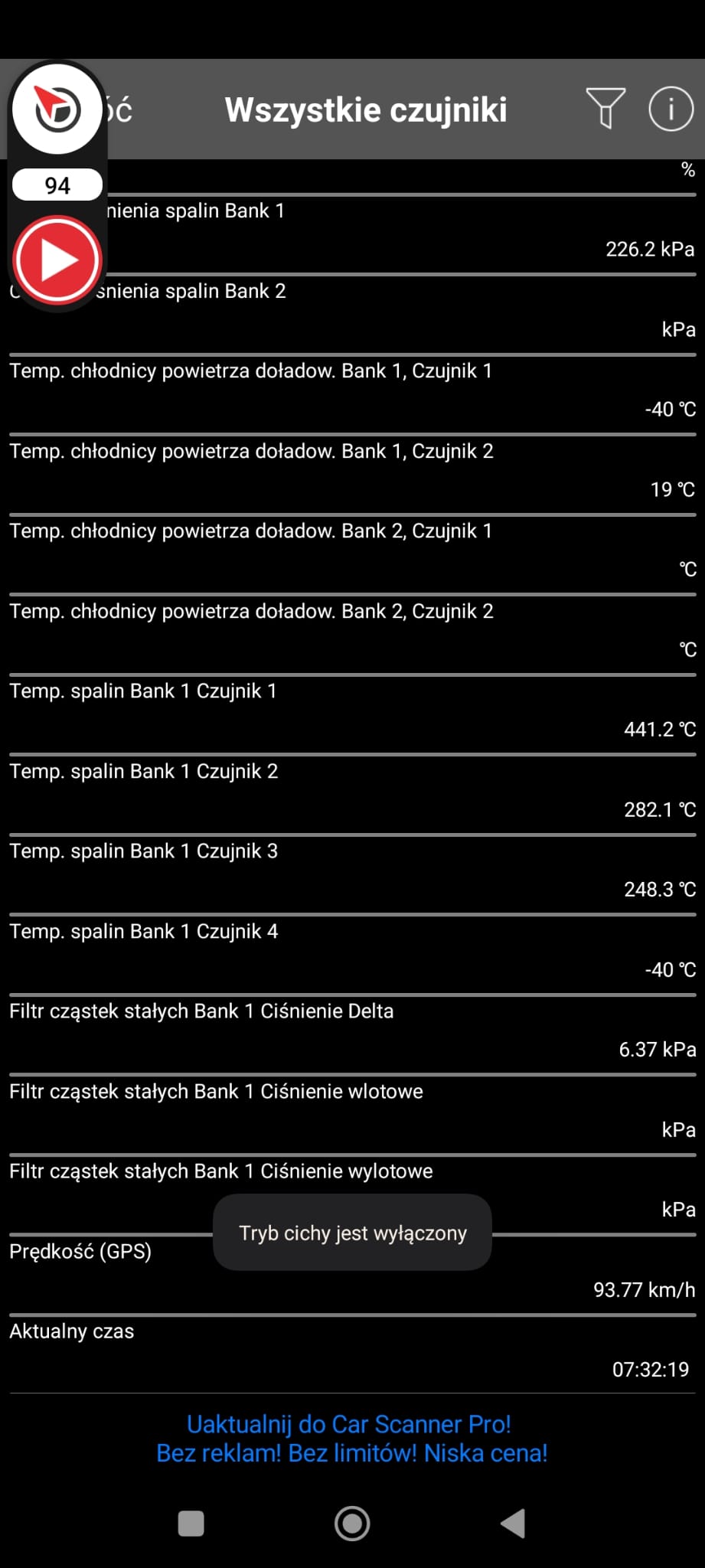The height and width of the screenshot is (1568, 705).
Task: Open Temp. spalin Bank 1 Czujnik 2 sensor
Action: (352, 791)
